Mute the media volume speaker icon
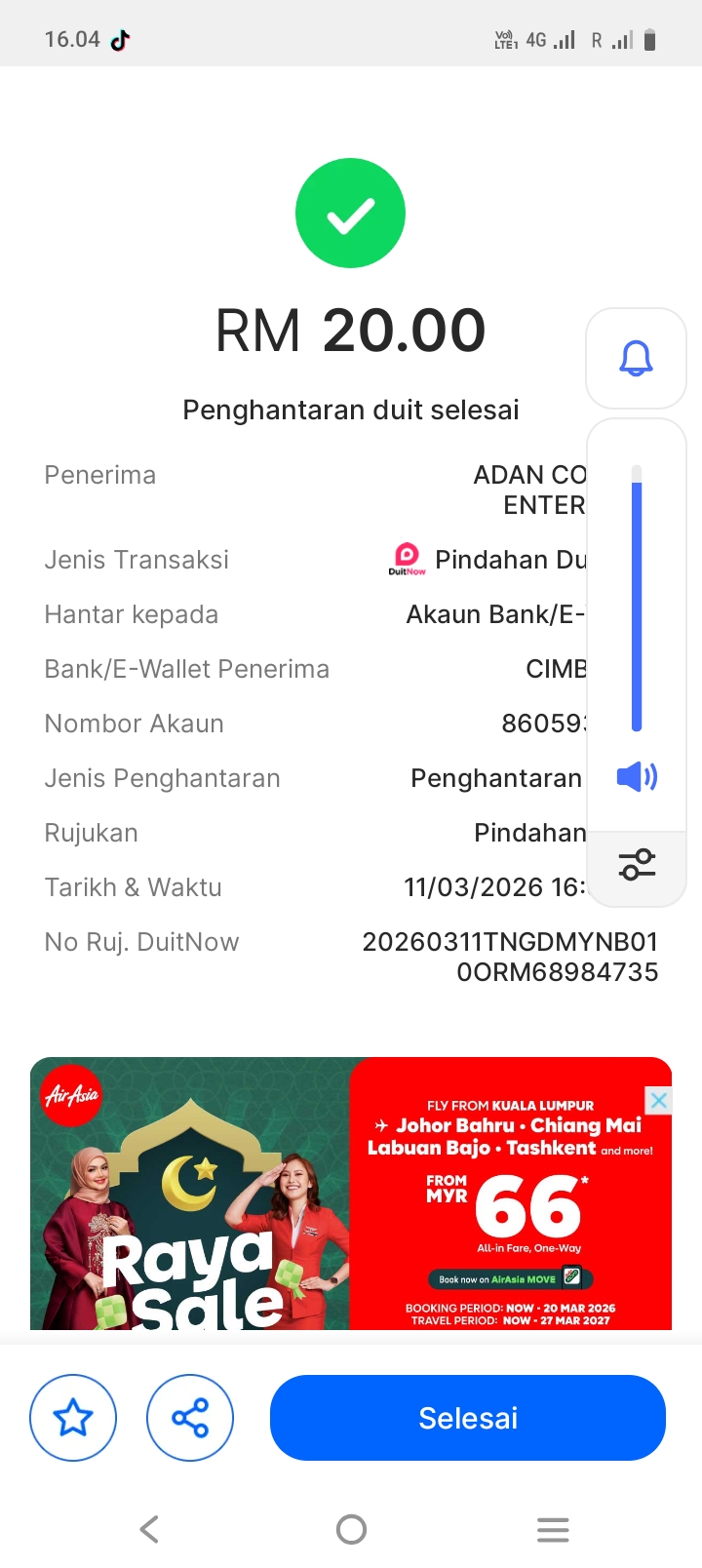 [637, 777]
